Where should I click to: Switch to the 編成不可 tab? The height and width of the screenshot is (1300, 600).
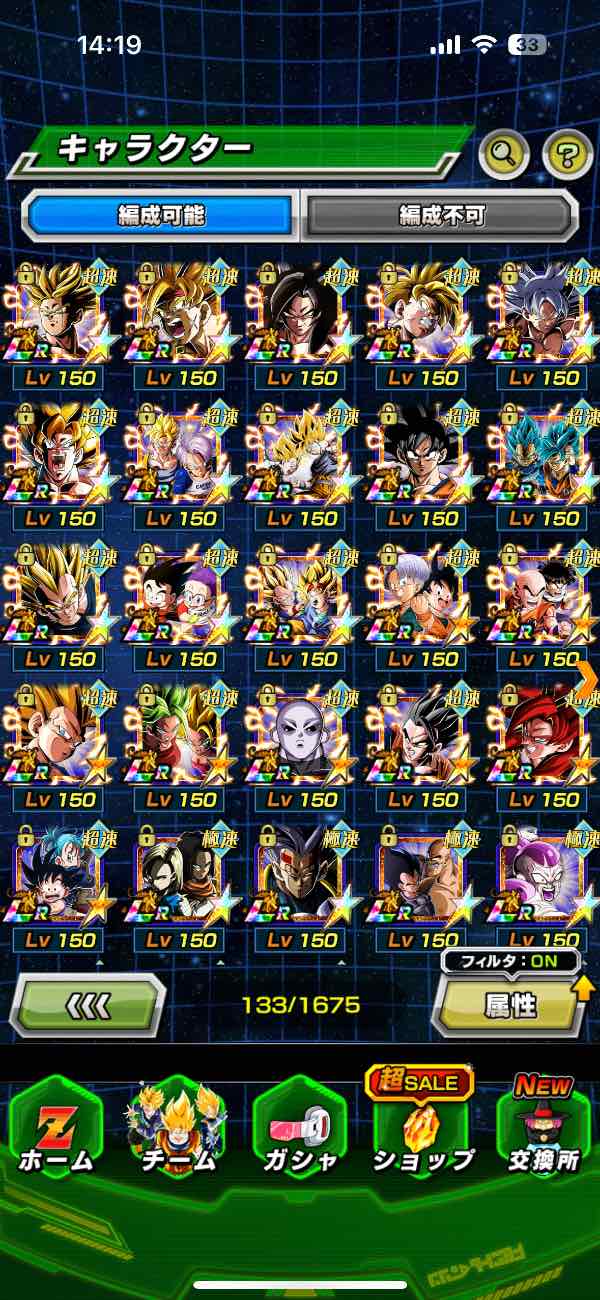tap(441, 215)
